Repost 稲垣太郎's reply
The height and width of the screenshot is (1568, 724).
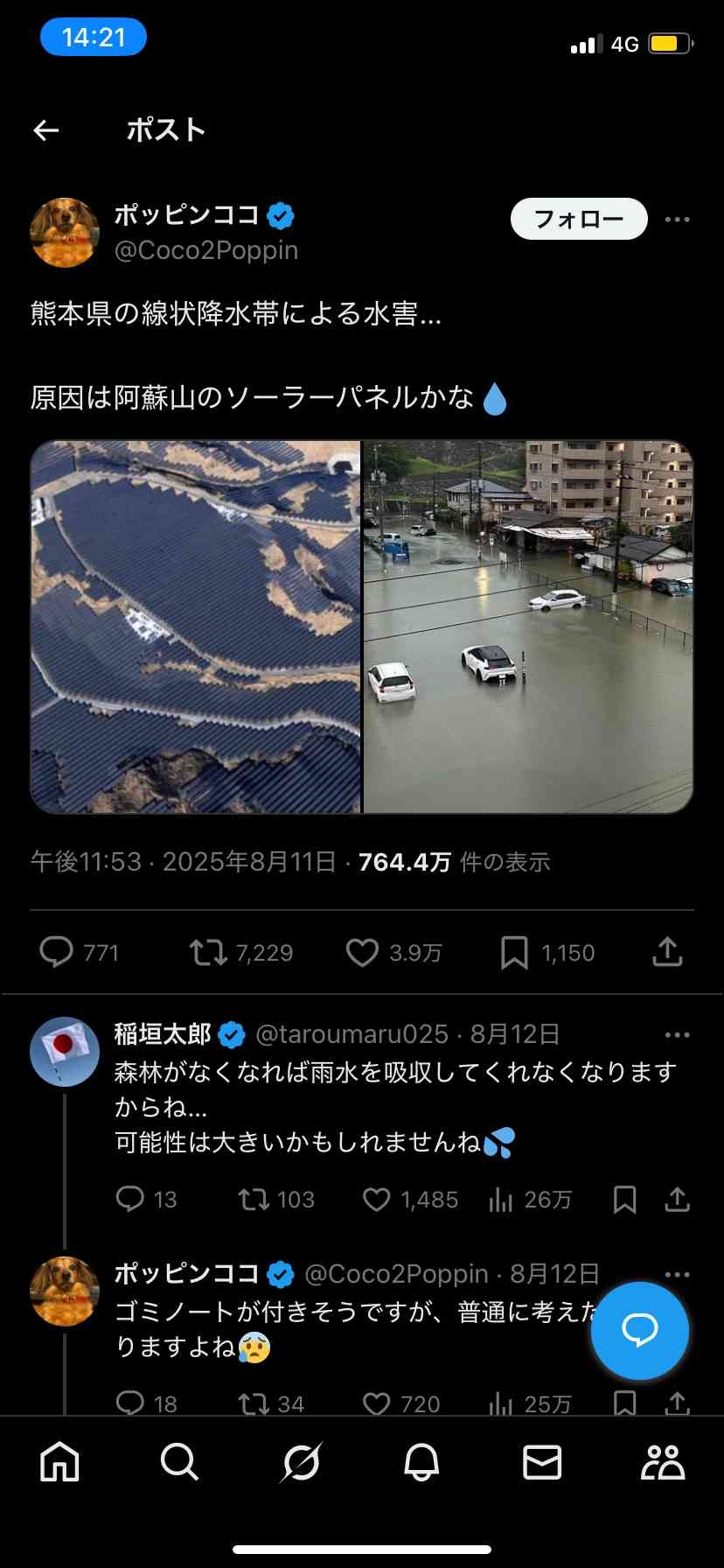pos(254,1199)
